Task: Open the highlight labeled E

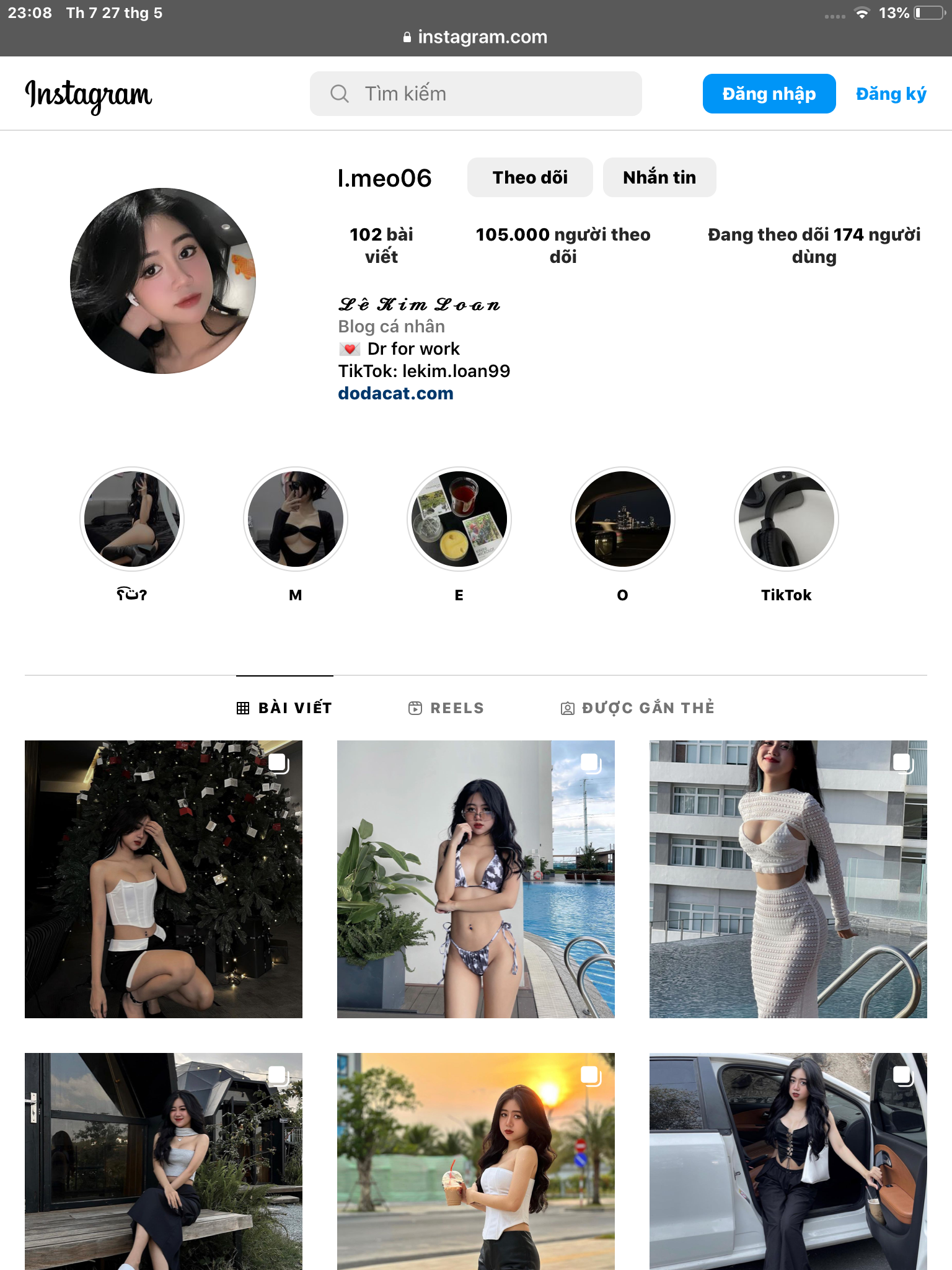Action: pyautogui.click(x=459, y=519)
